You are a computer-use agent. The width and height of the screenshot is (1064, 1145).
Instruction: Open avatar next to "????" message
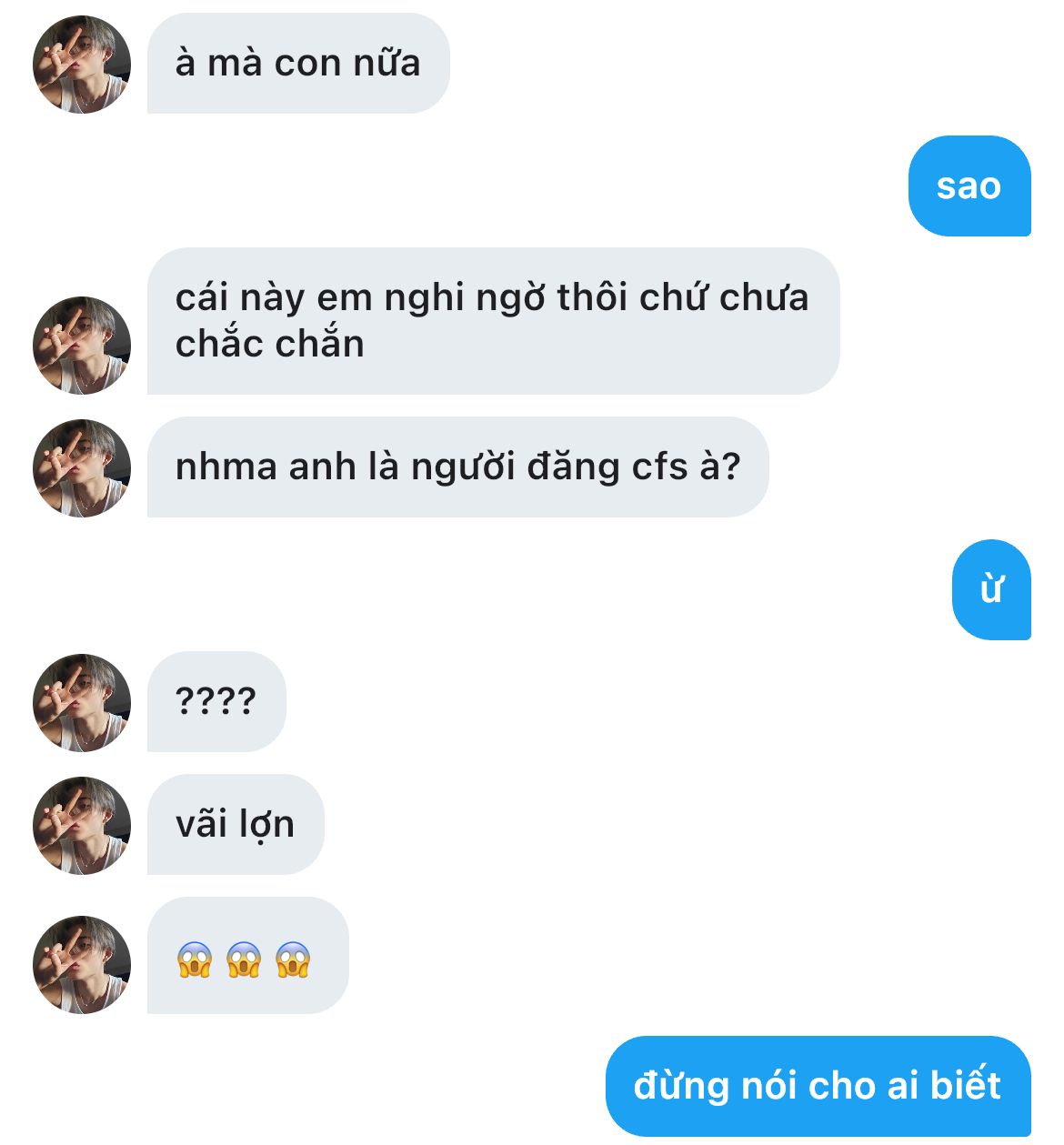coord(82,703)
